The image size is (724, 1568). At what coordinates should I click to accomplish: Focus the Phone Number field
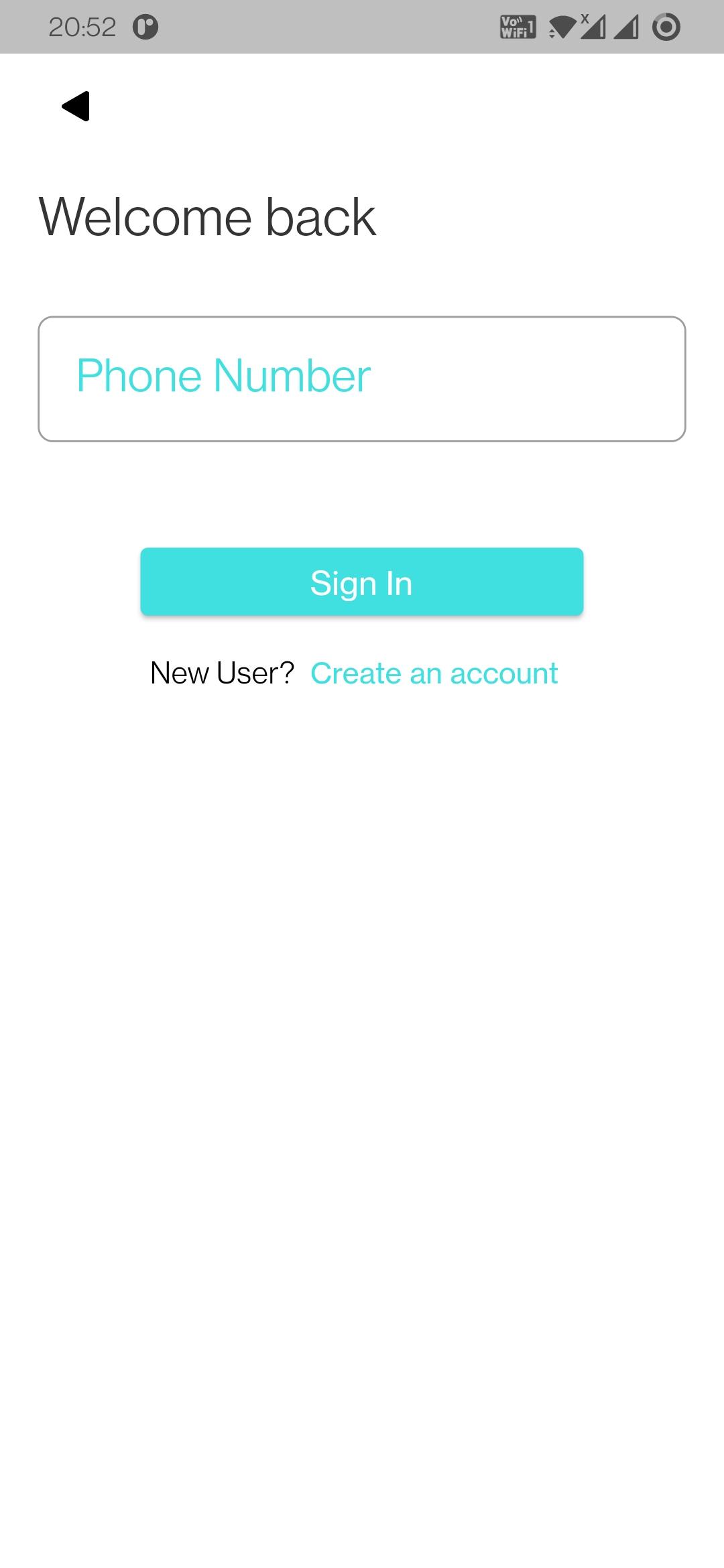tap(362, 379)
